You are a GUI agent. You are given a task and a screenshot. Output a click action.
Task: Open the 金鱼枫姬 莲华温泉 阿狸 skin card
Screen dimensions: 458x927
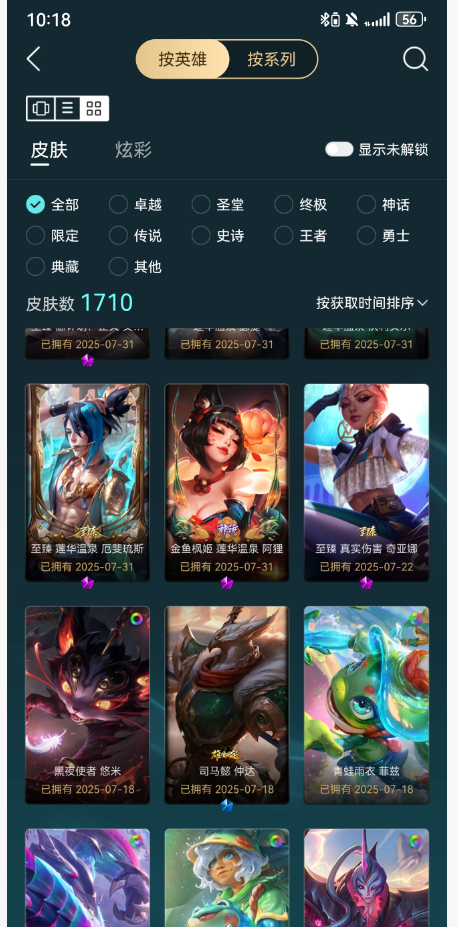227,482
